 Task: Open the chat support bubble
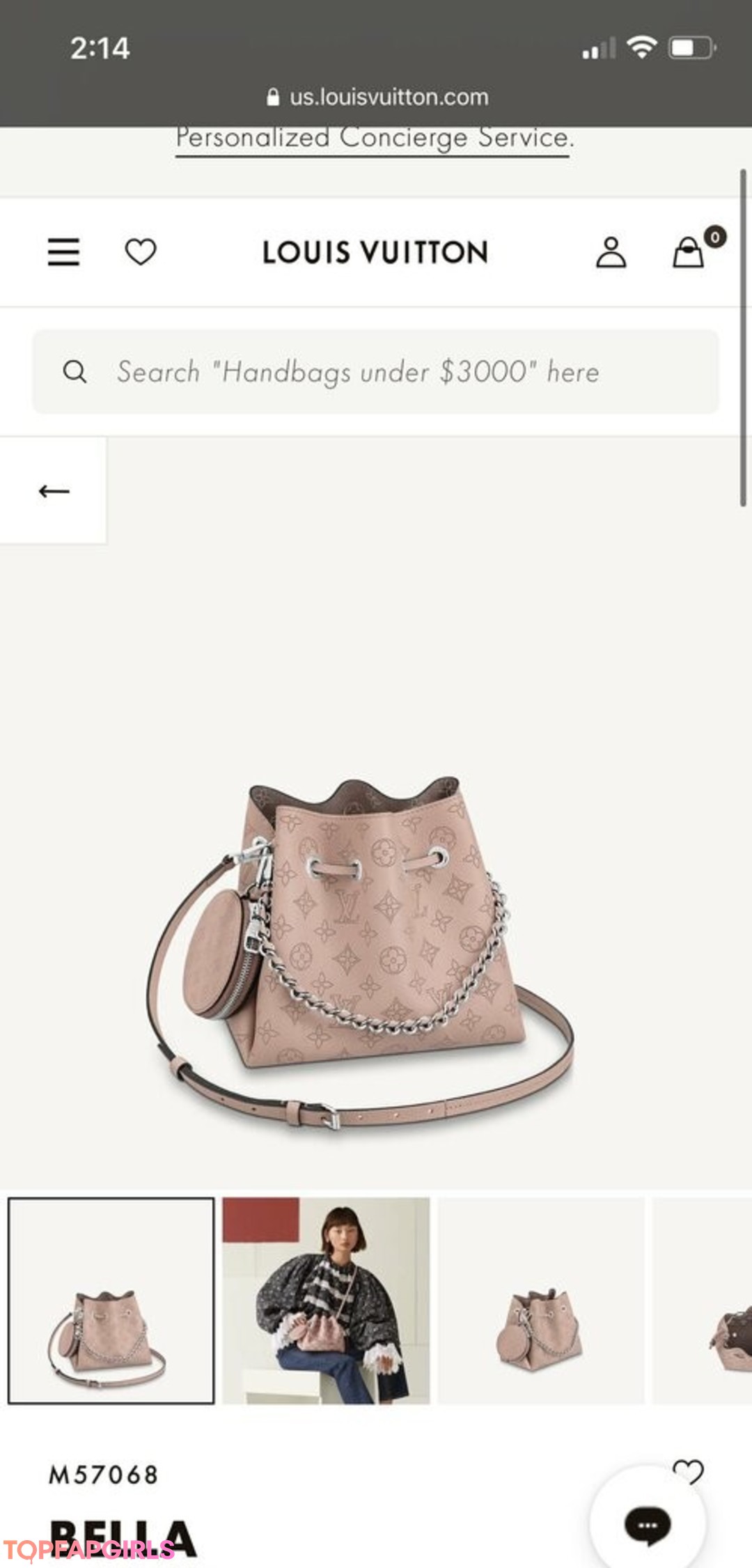(x=648, y=1526)
